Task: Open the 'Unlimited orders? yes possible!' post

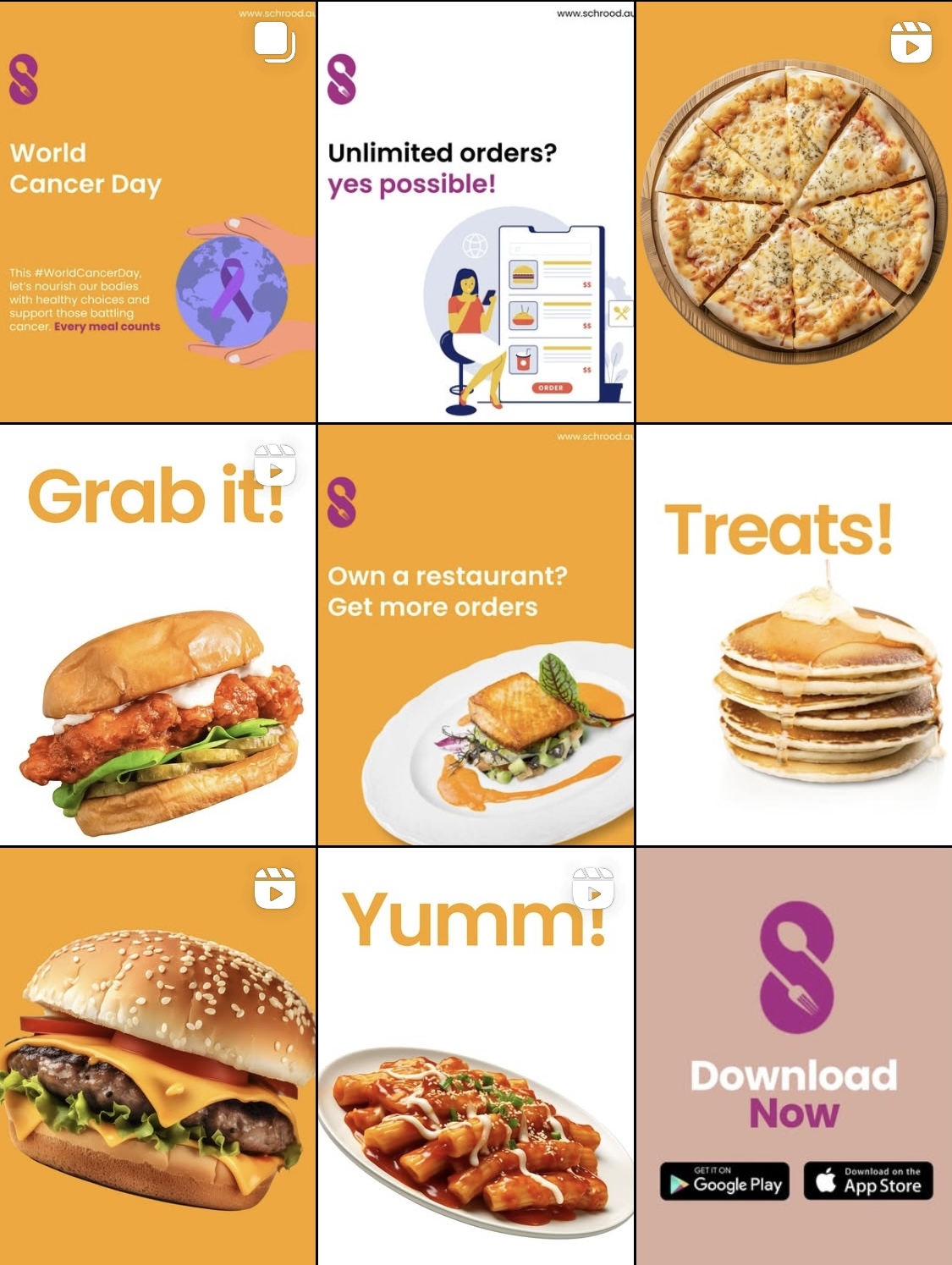Action: point(476,212)
